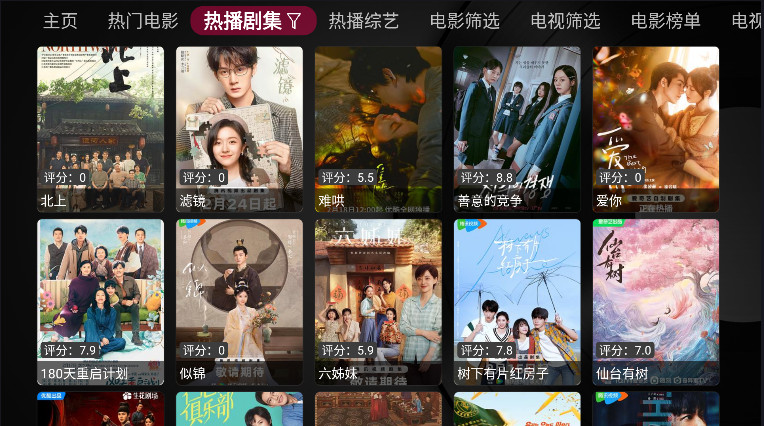This screenshot has height=426, width=764.
Task: Open 180天重启计划
Action: pyautogui.click(x=100, y=302)
